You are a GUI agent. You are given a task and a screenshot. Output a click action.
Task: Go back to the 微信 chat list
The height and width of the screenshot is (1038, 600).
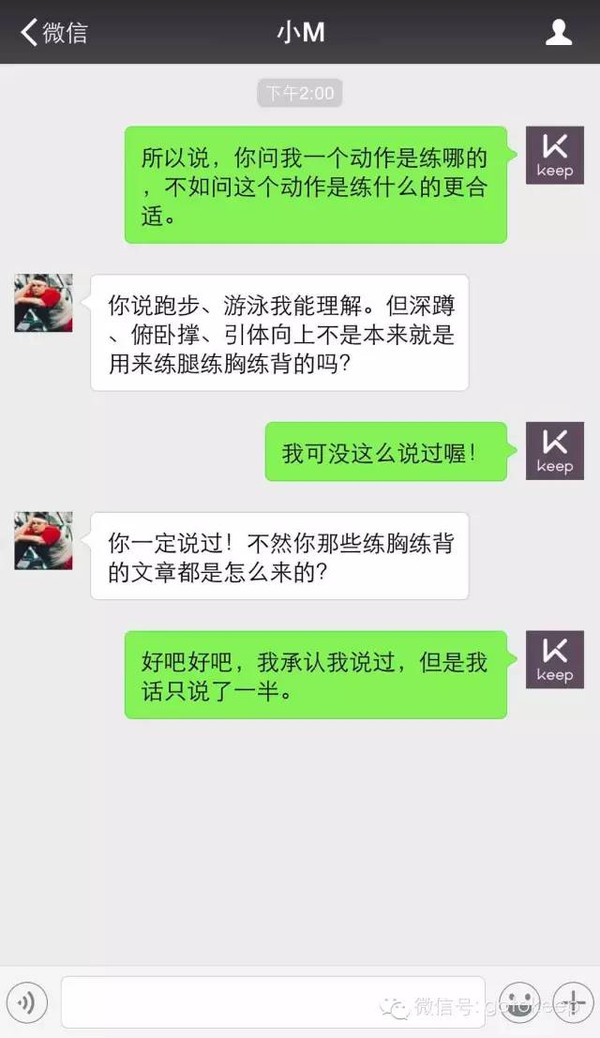54,32
